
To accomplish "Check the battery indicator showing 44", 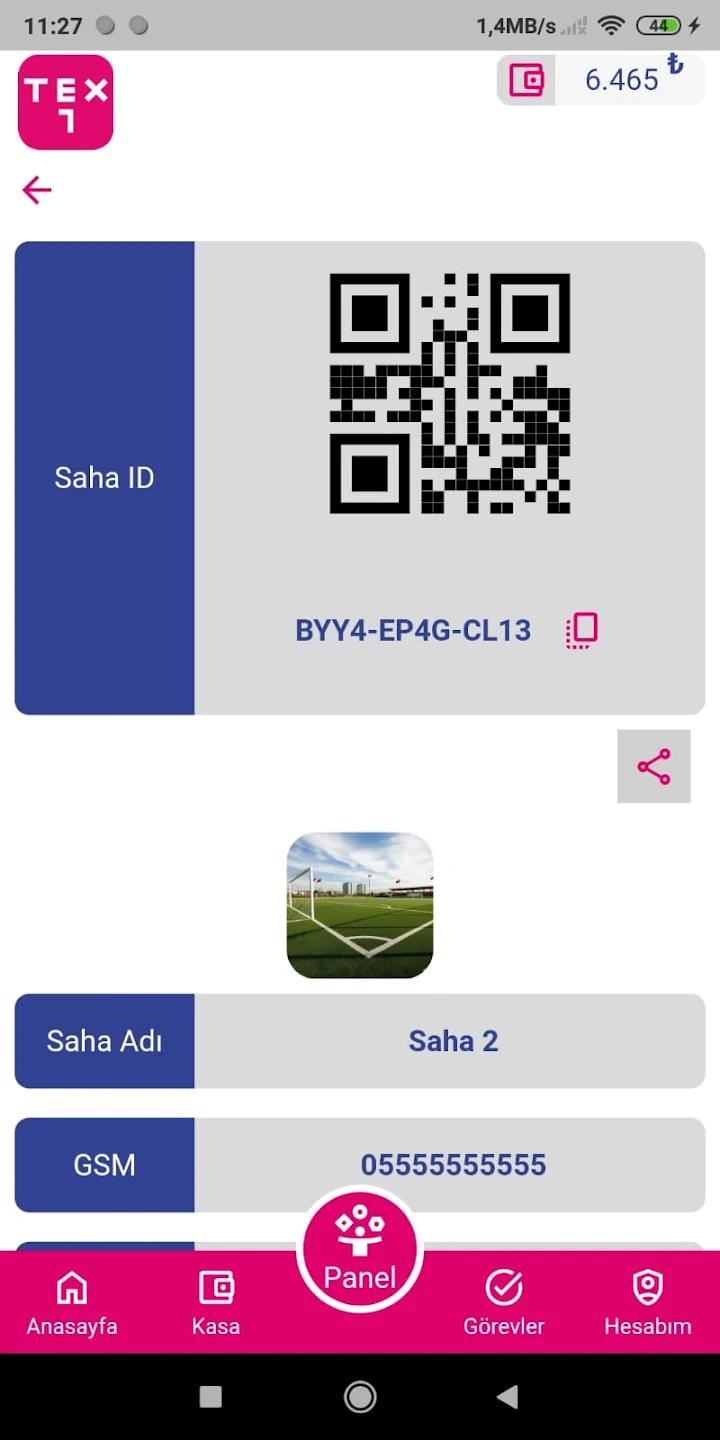I will 659,25.
